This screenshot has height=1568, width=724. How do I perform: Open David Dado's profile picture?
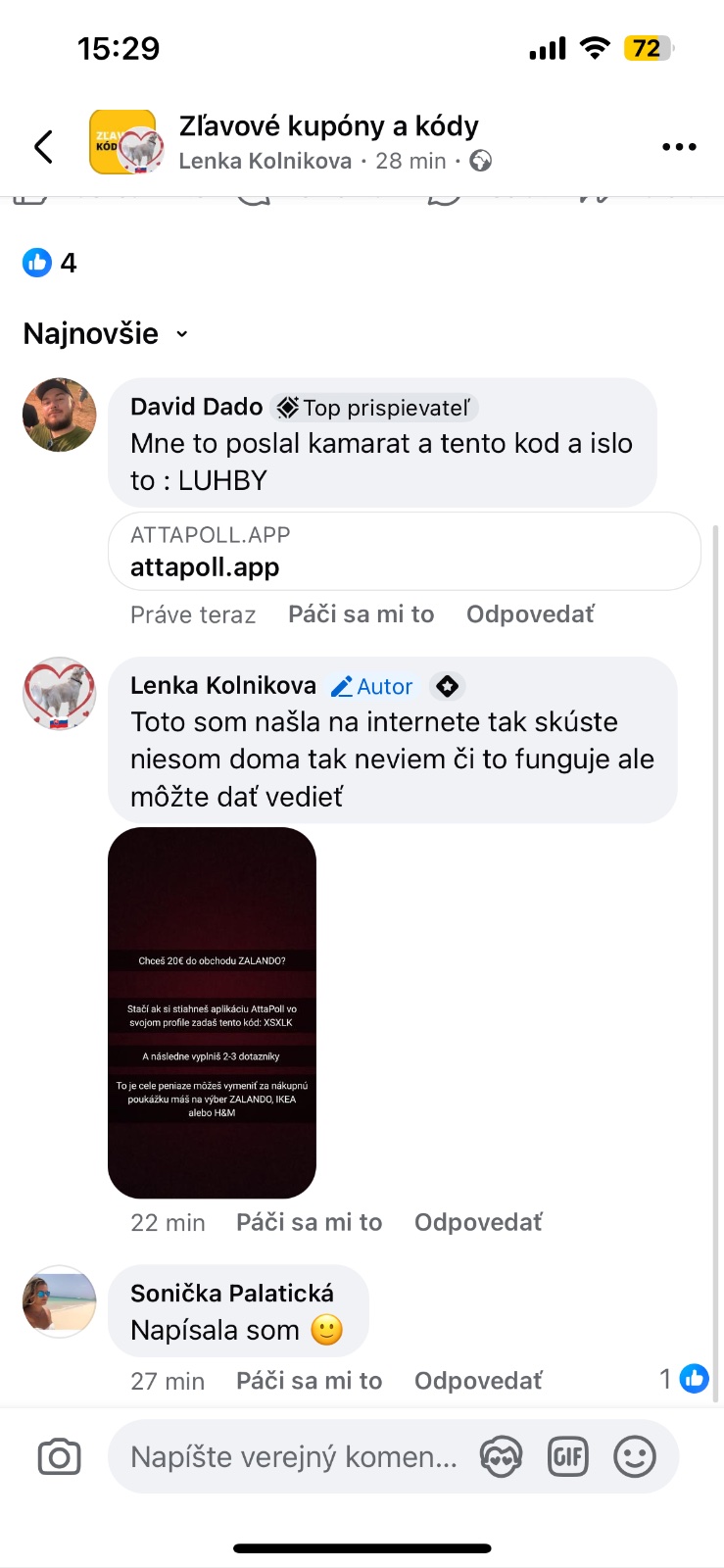[x=60, y=415]
